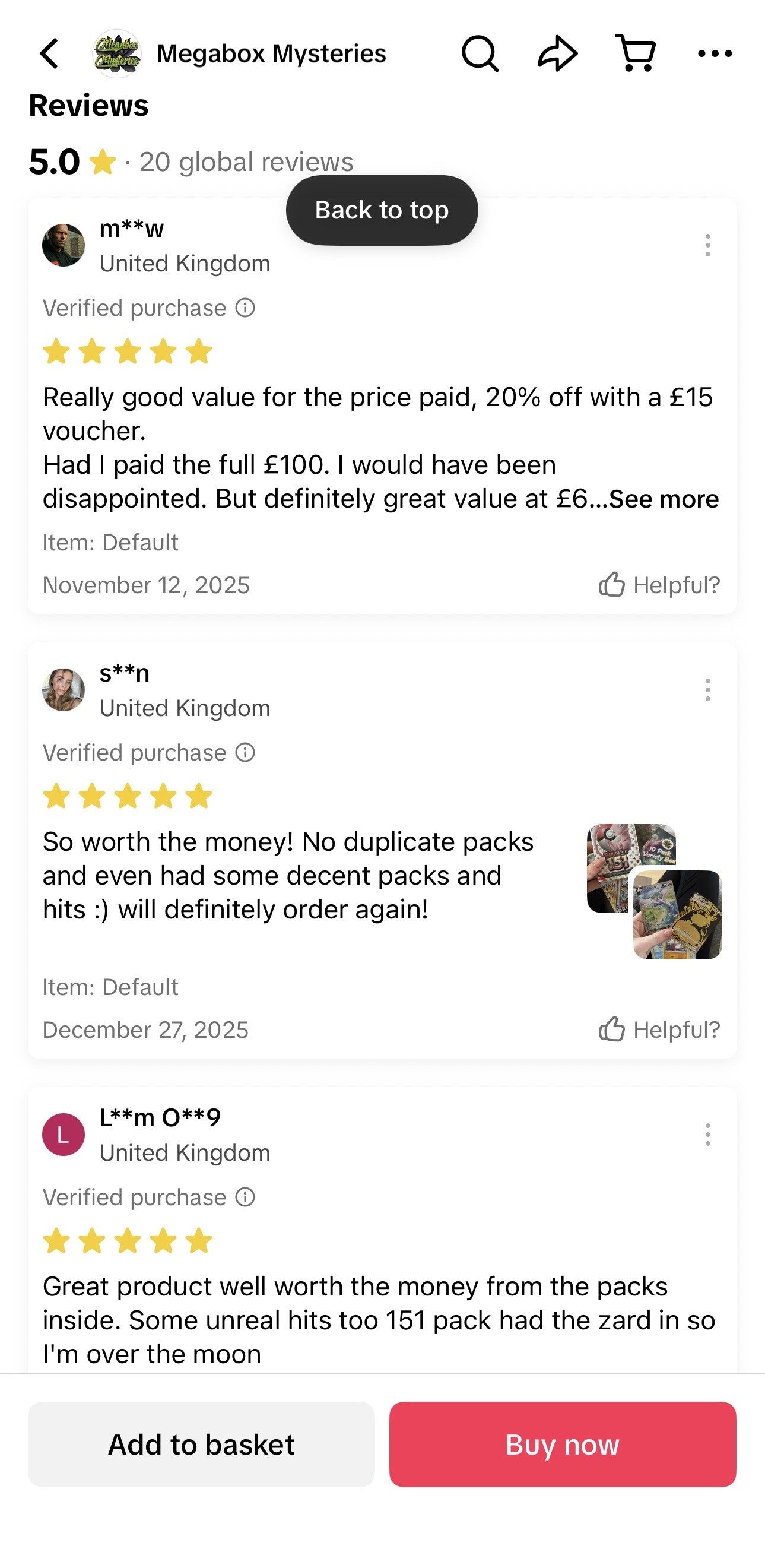765x1568 pixels.
Task: Open the three-dot menu on s**n's review
Action: (707, 690)
